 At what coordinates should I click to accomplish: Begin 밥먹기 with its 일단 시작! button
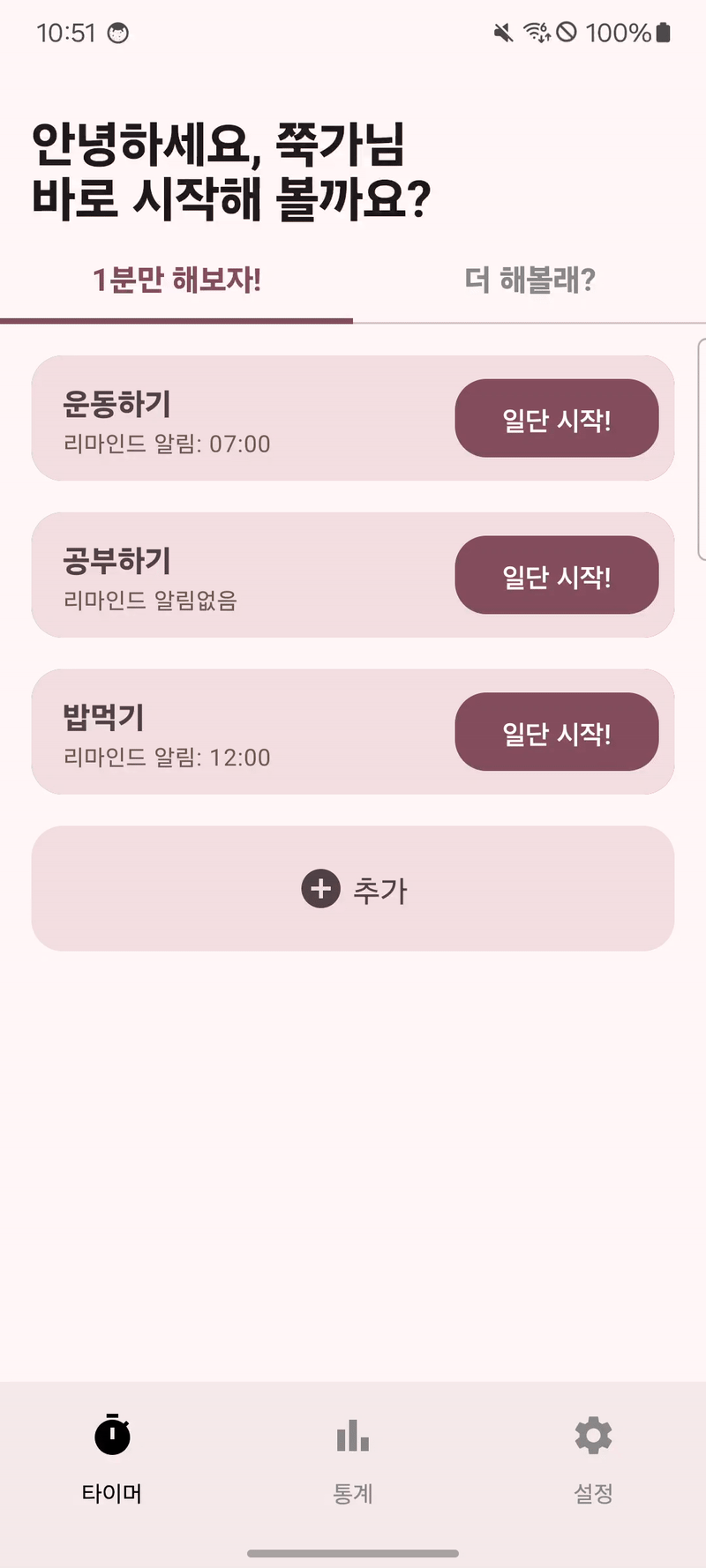pos(557,732)
